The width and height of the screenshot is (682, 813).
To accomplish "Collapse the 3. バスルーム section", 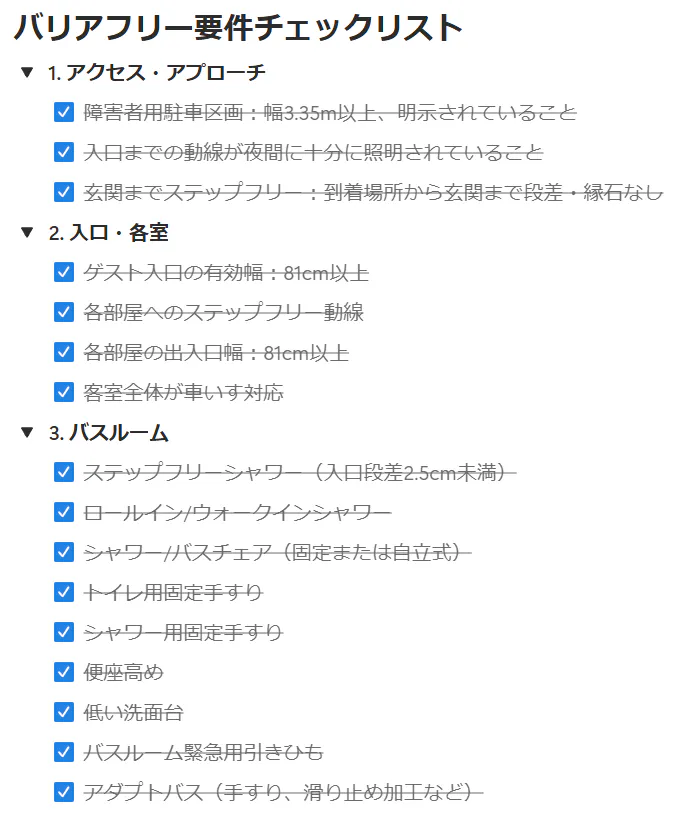I will click(x=27, y=433).
